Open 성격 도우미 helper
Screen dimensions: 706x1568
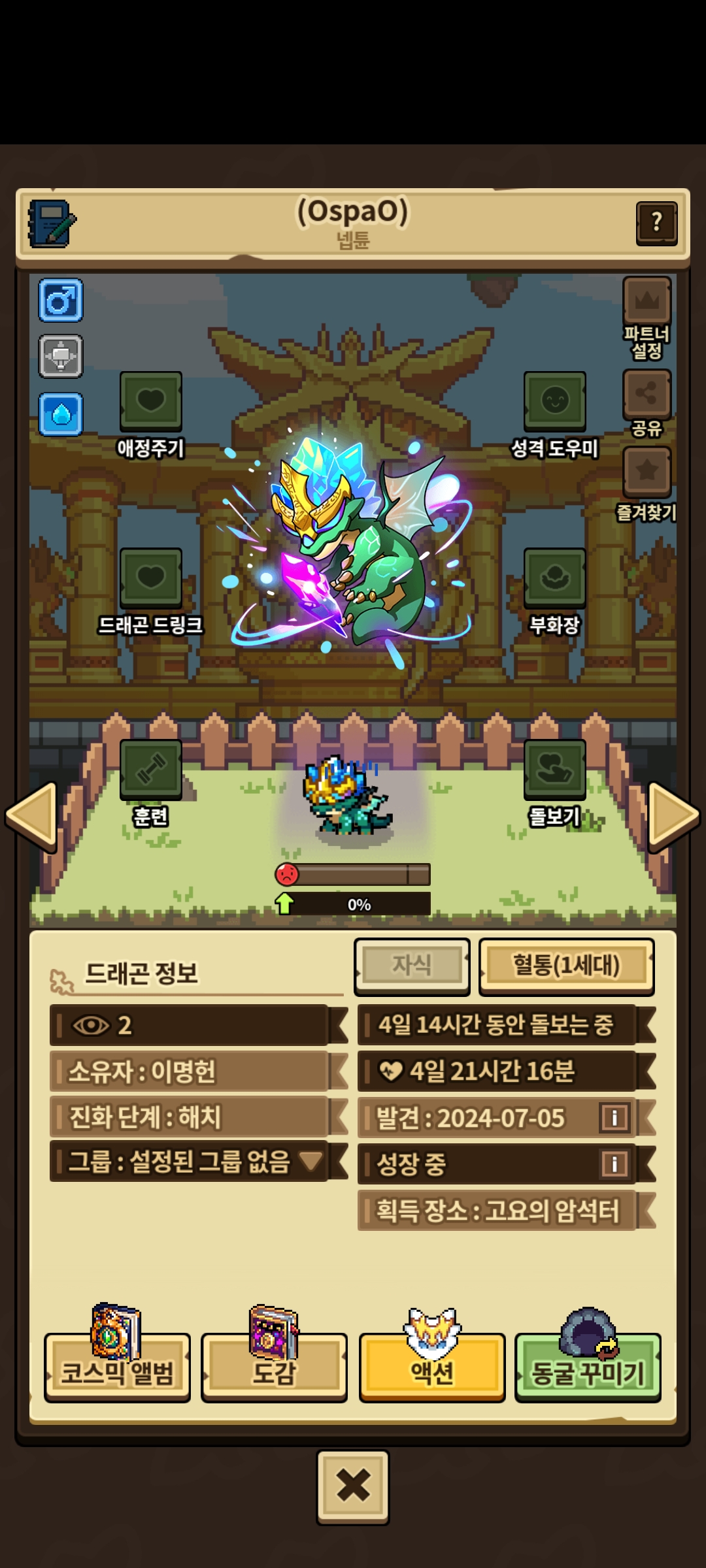coord(554,400)
